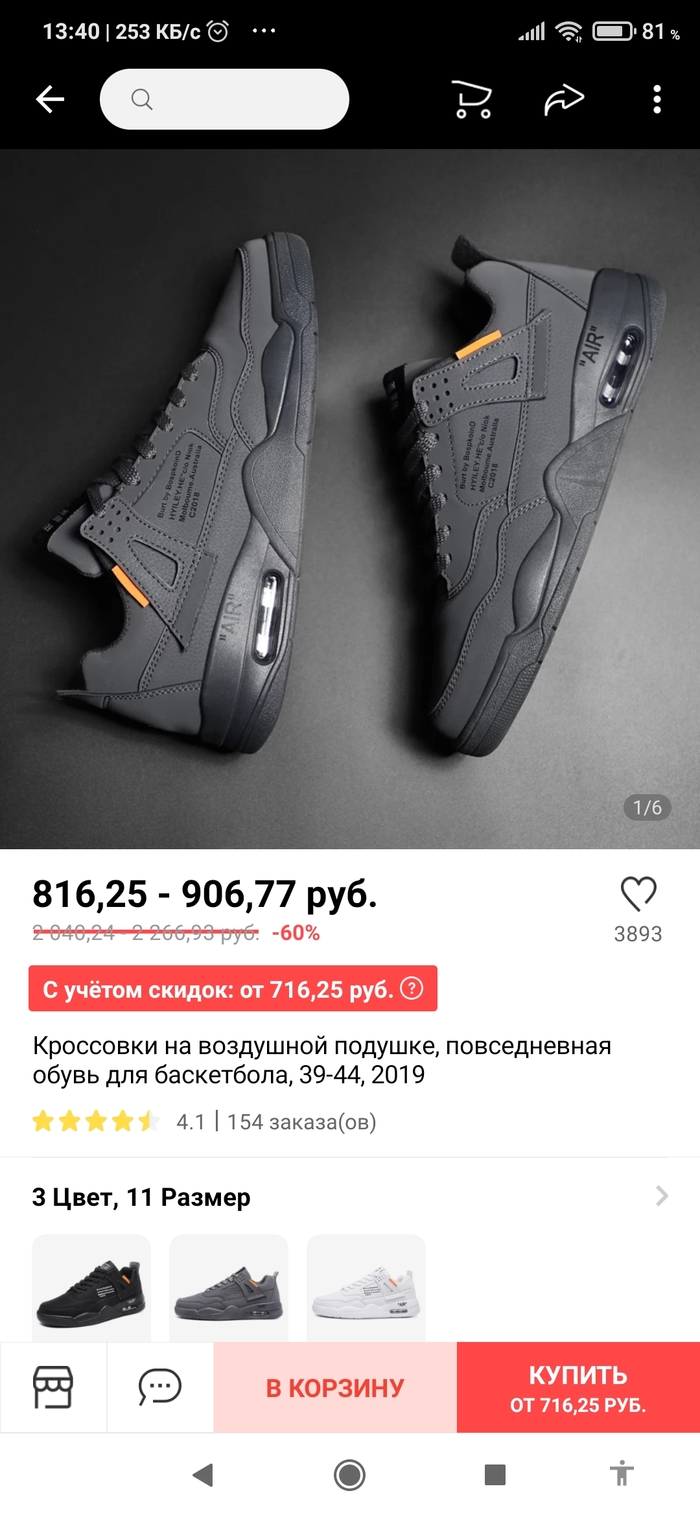The width and height of the screenshot is (700, 1517).
Task: Go back using the arrow icon
Action: pyautogui.click(x=50, y=99)
